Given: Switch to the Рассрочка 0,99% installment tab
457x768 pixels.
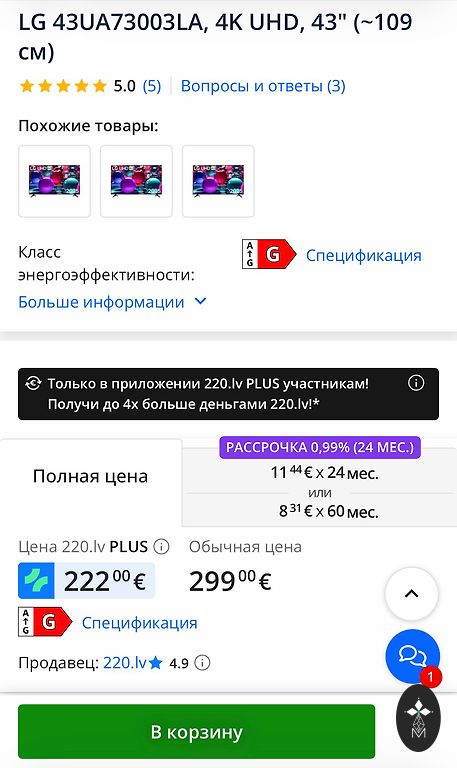Looking at the screenshot, I should coord(319,482).
